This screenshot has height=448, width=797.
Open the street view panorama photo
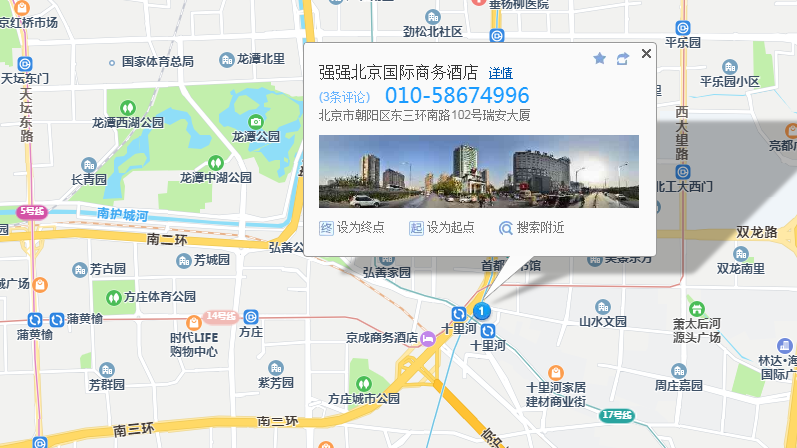[x=478, y=171]
